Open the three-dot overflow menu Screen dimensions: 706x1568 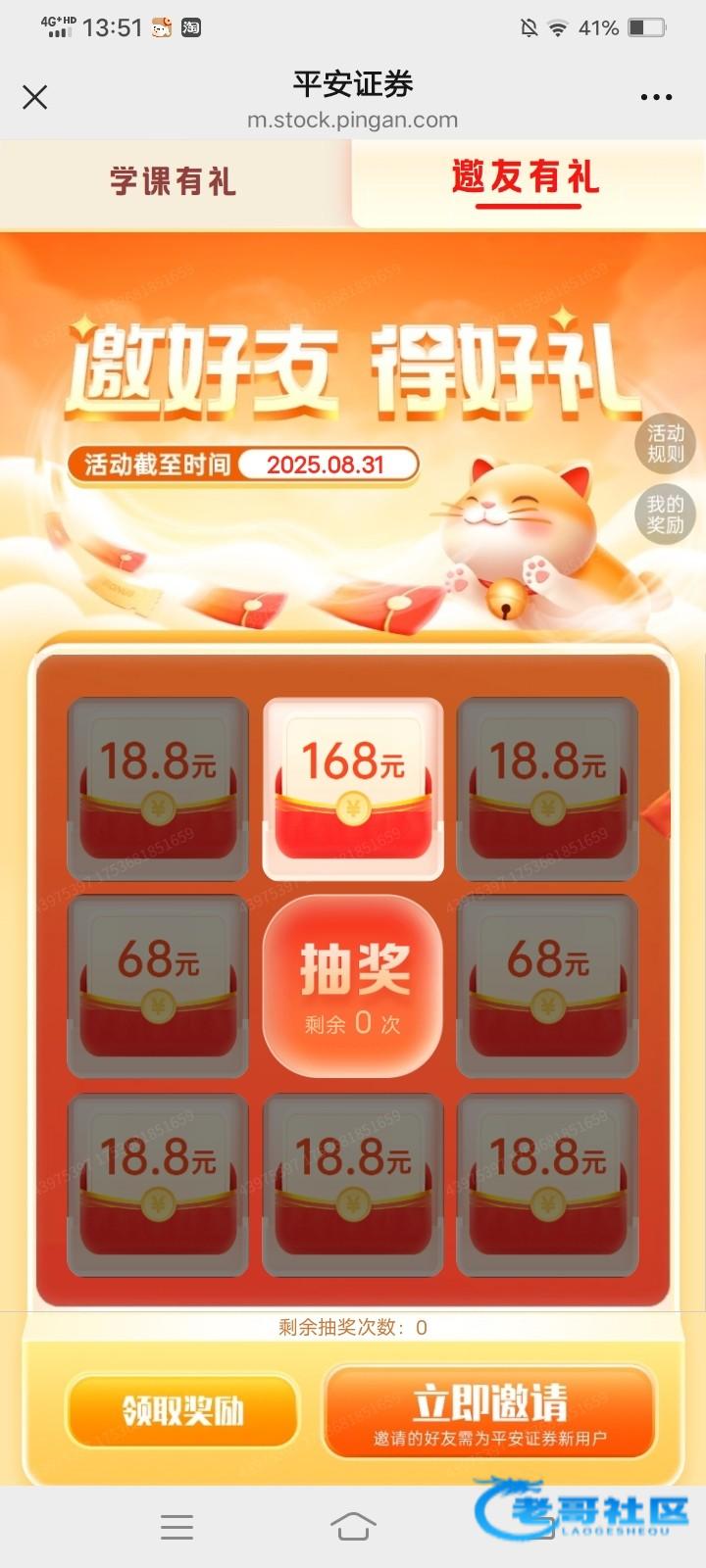pos(656,97)
